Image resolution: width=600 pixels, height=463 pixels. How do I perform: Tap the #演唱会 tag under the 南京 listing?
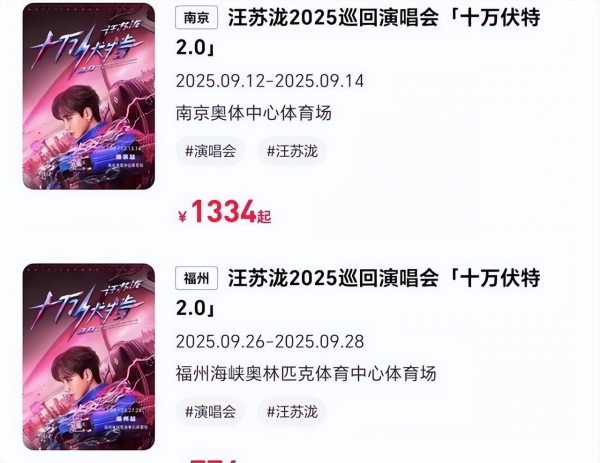[211, 151]
